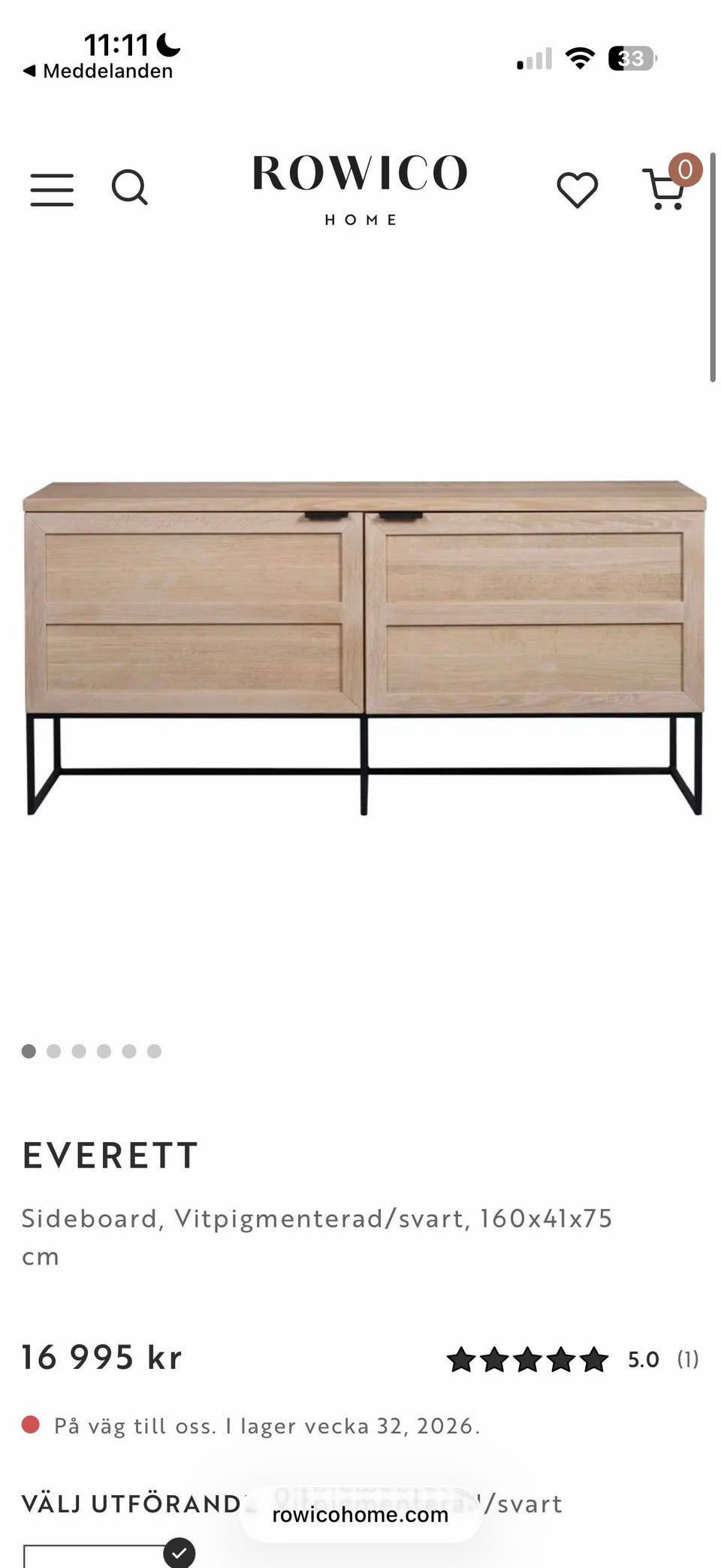
Task: Return to Meddelanden app
Action: pos(98,71)
